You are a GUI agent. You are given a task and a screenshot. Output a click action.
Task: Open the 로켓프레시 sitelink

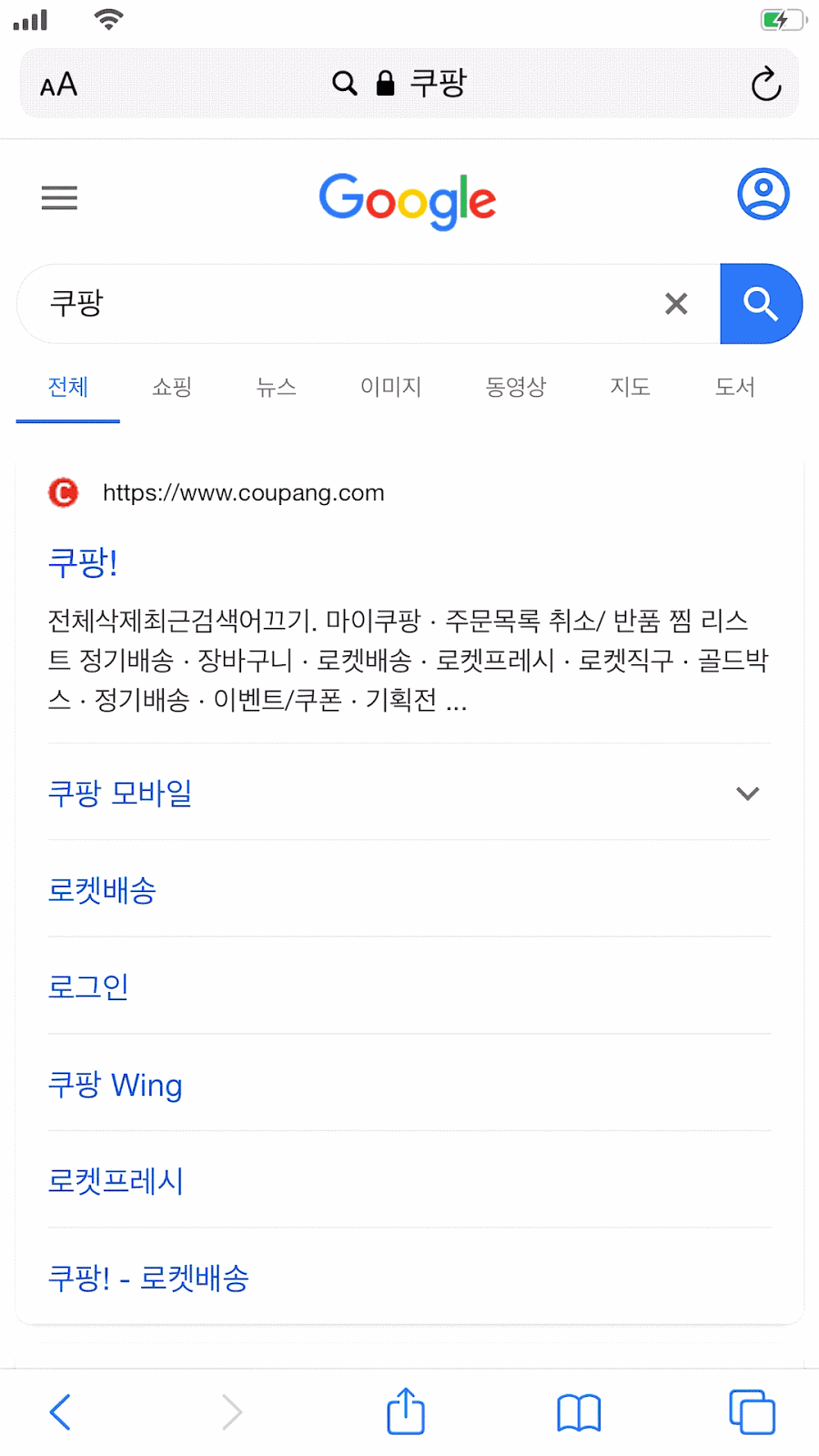point(116,1181)
